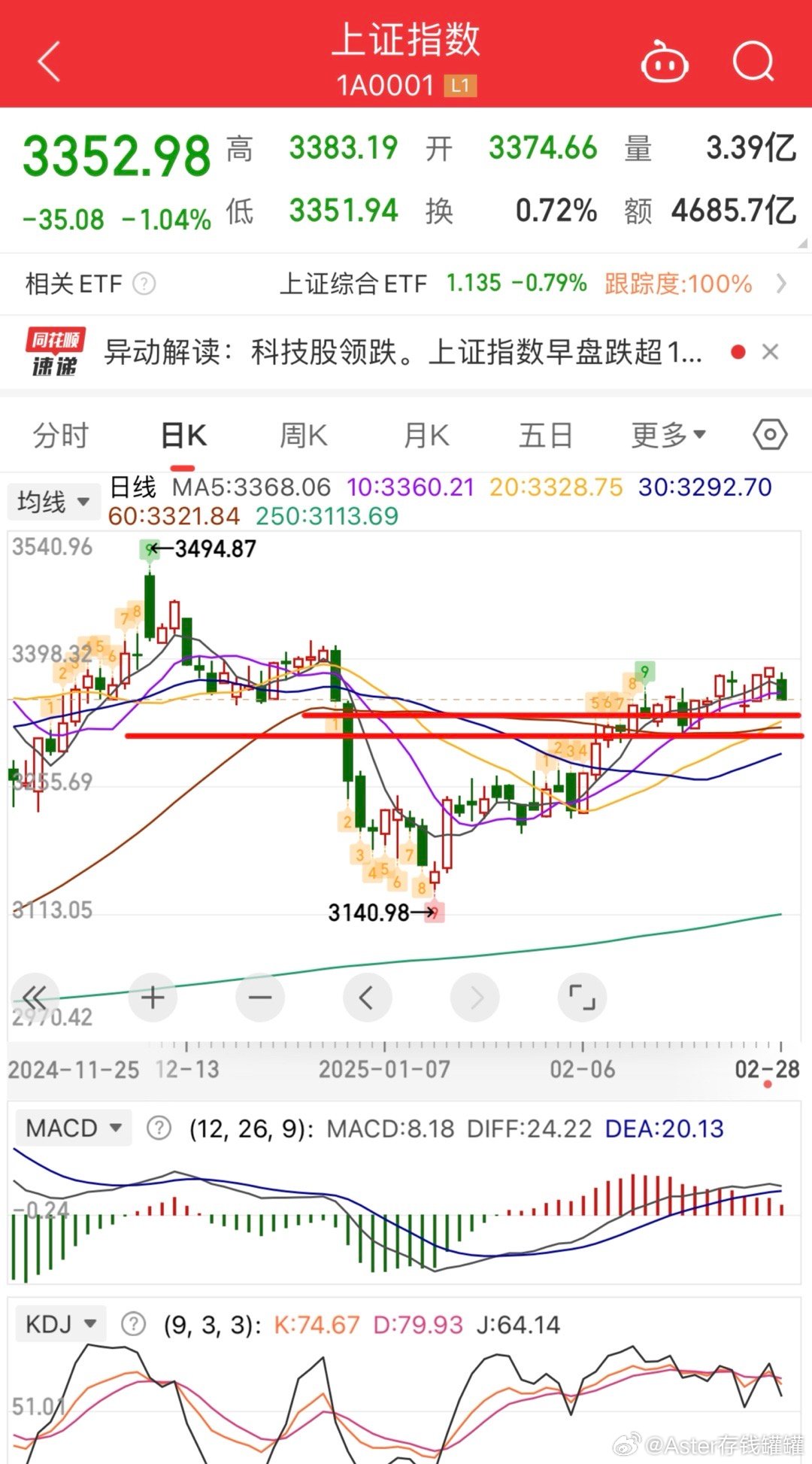Screen dimensions: 812x1464
Task: Dismiss the 异动解读 news banner
Action: [770, 352]
